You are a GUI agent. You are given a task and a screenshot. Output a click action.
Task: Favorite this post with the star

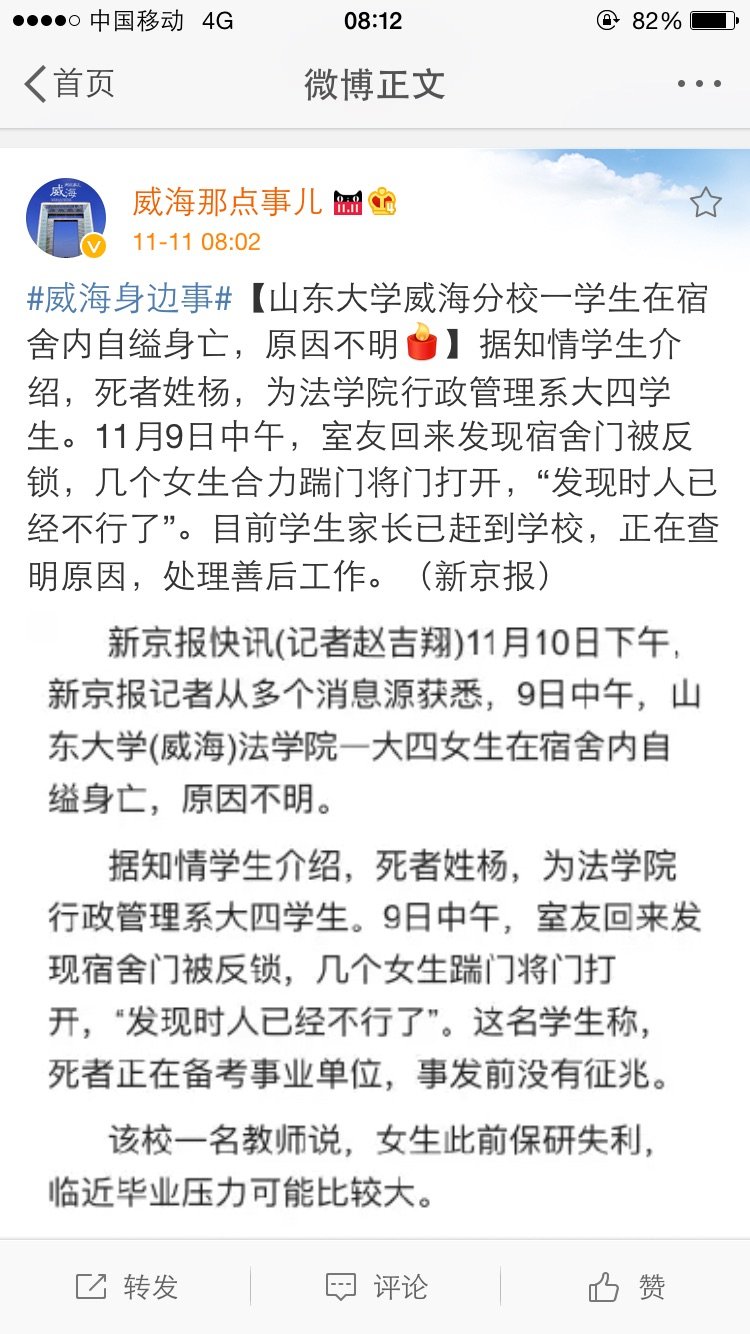pyautogui.click(x=705, y=203)
